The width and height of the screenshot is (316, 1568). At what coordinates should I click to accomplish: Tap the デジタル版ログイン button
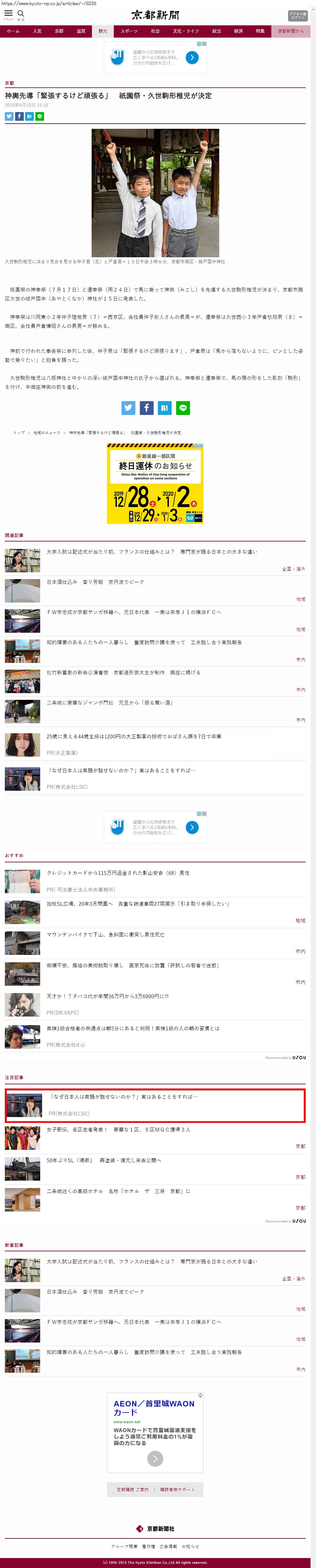[297, 15]
